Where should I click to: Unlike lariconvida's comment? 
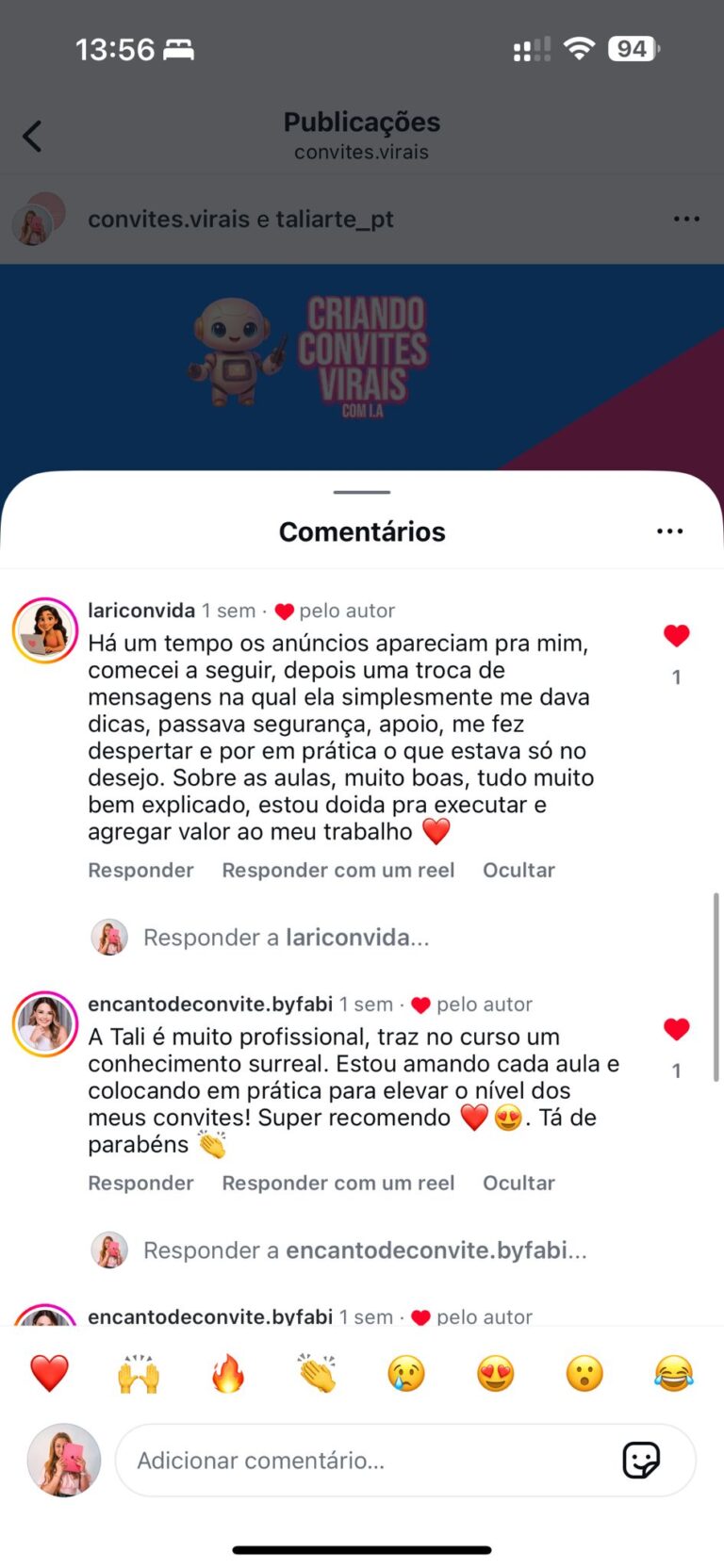click(676, 636)
